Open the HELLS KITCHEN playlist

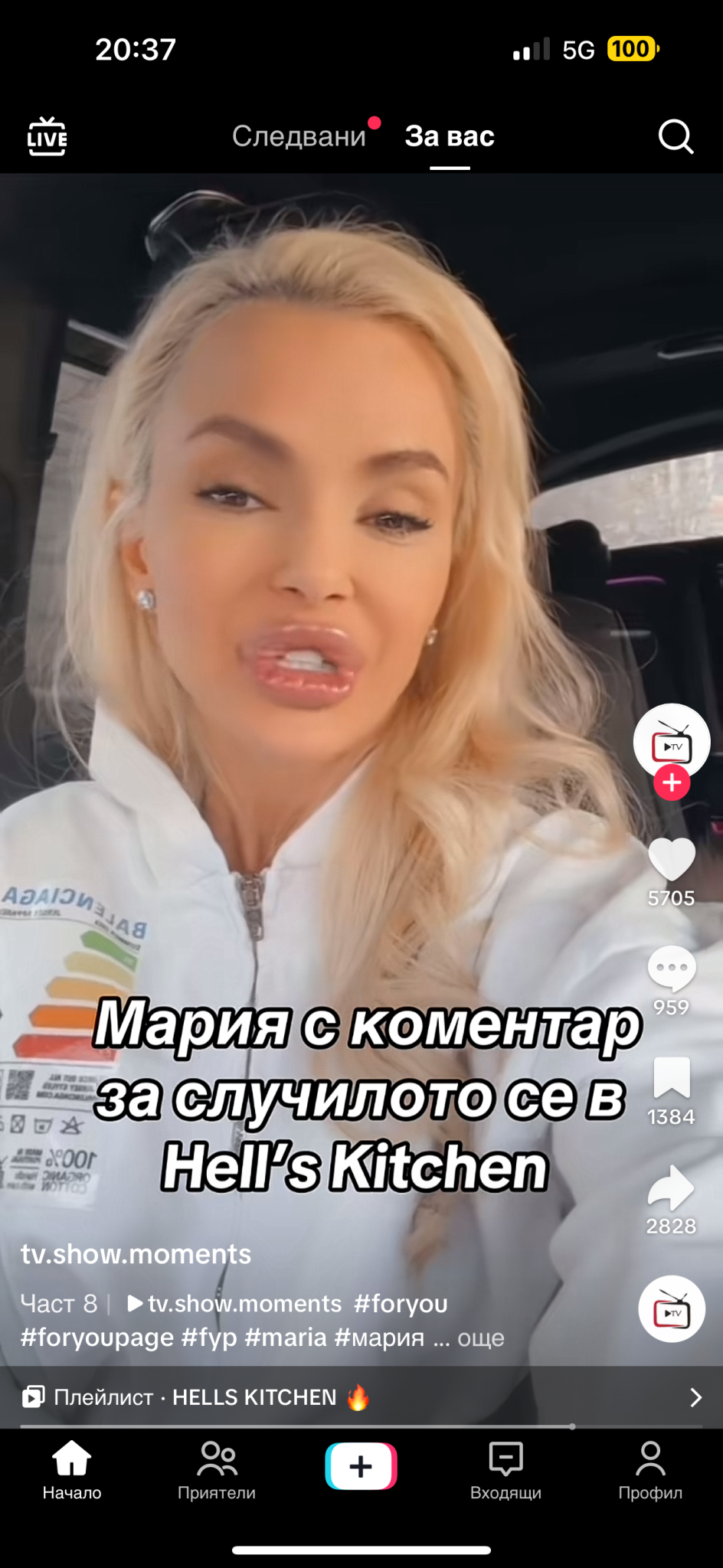pyautogui.click(x=361, y=1397)
